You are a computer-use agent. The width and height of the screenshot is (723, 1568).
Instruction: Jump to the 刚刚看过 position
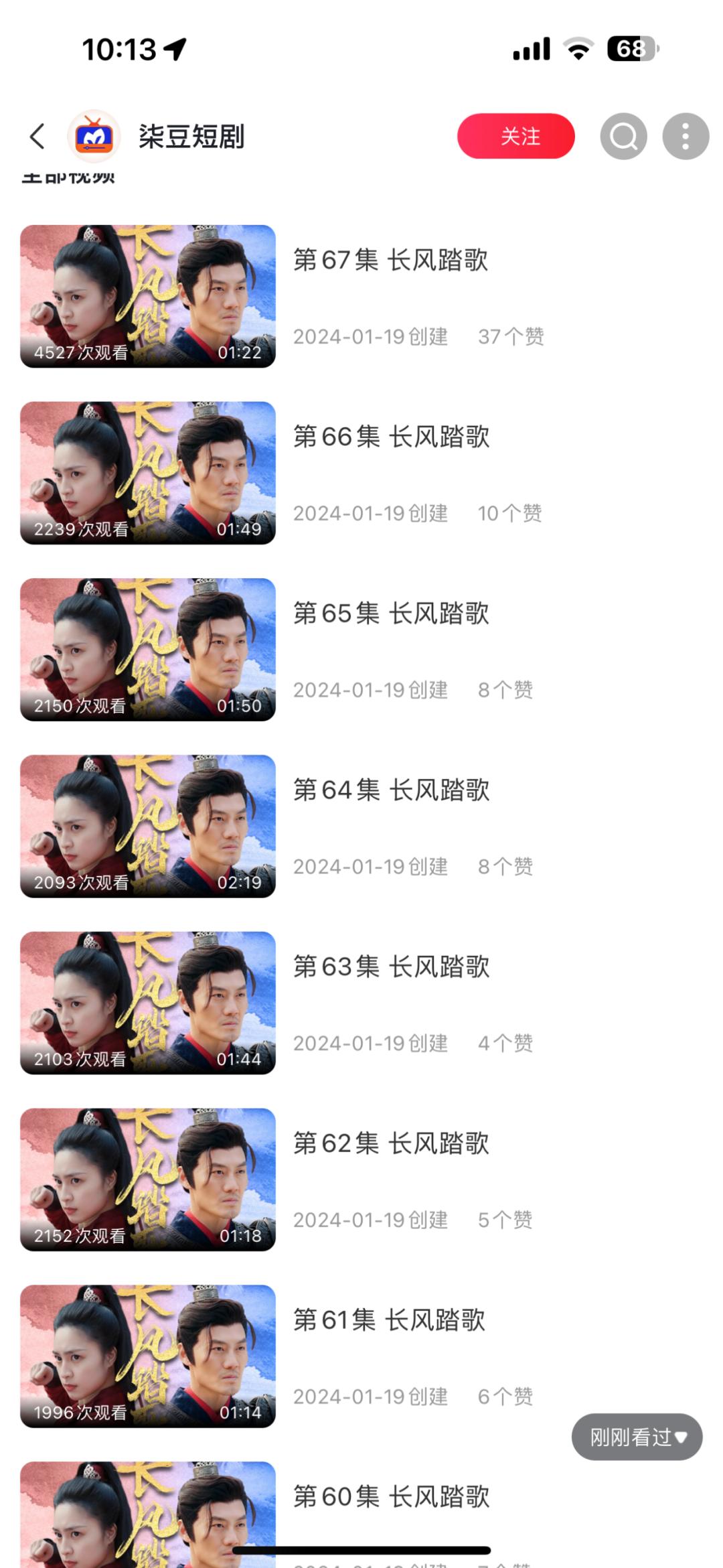(637, 1437)
